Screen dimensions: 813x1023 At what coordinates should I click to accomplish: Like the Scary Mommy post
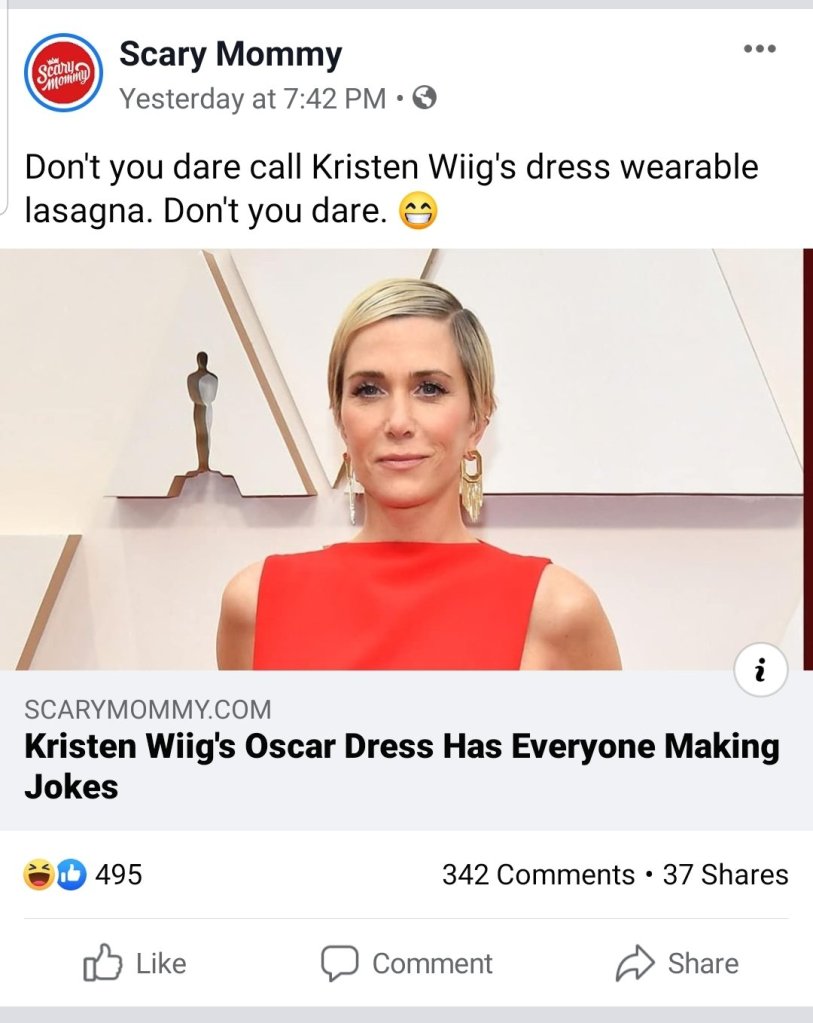pyautogui.click(x=135, y=963)
